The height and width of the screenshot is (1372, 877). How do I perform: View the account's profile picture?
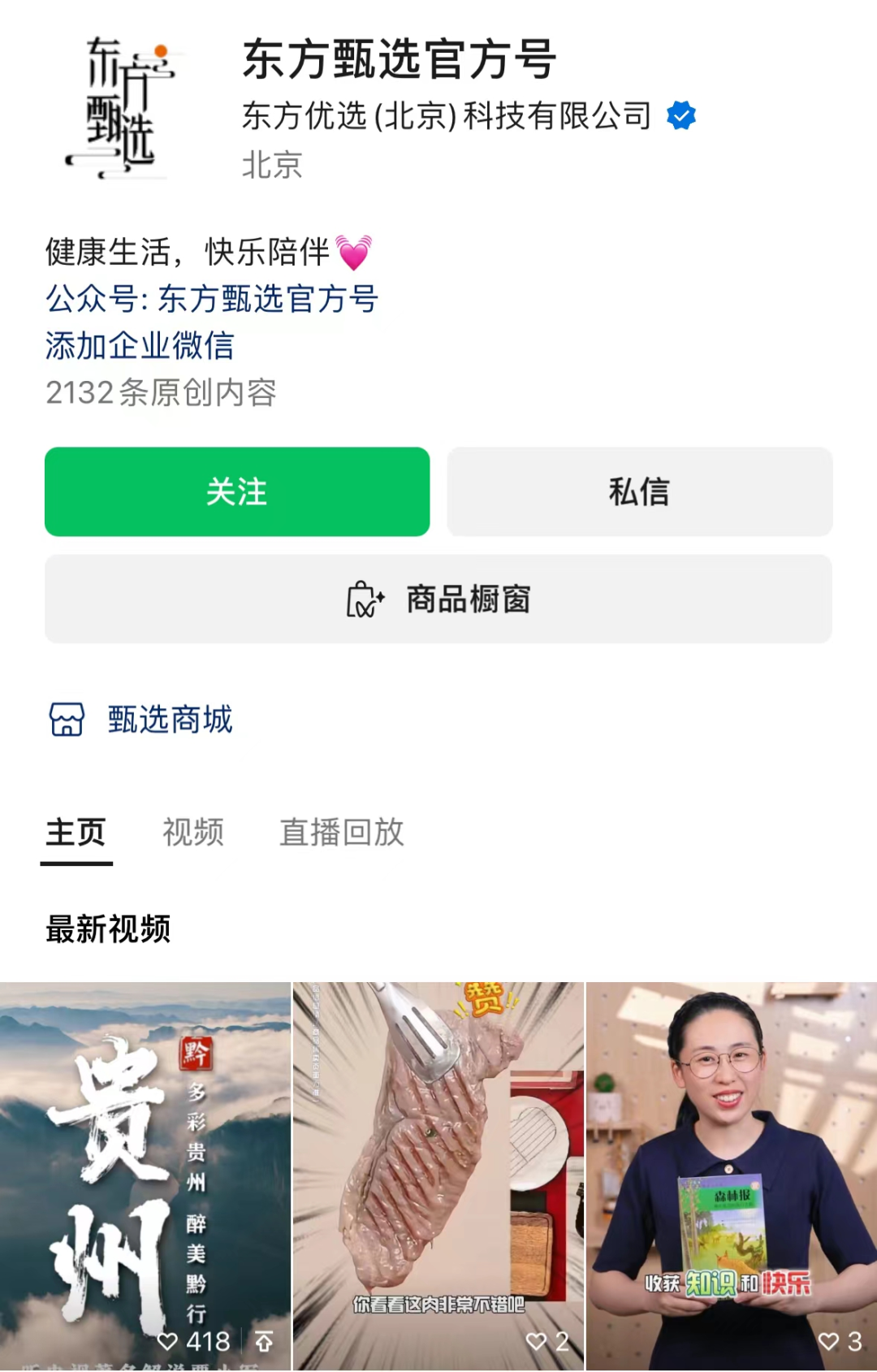[x=120, y=107]
